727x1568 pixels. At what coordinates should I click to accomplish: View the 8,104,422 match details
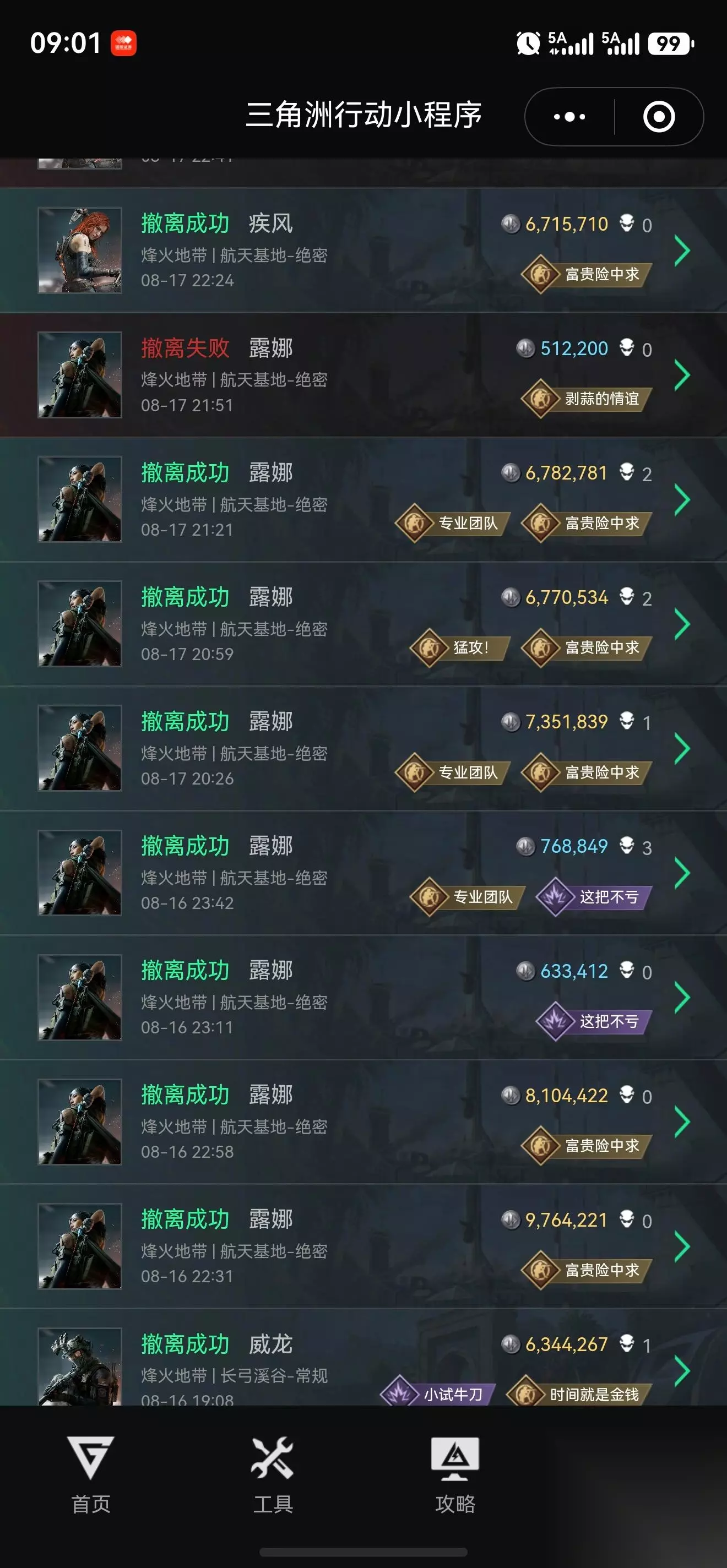[363, 1122]
